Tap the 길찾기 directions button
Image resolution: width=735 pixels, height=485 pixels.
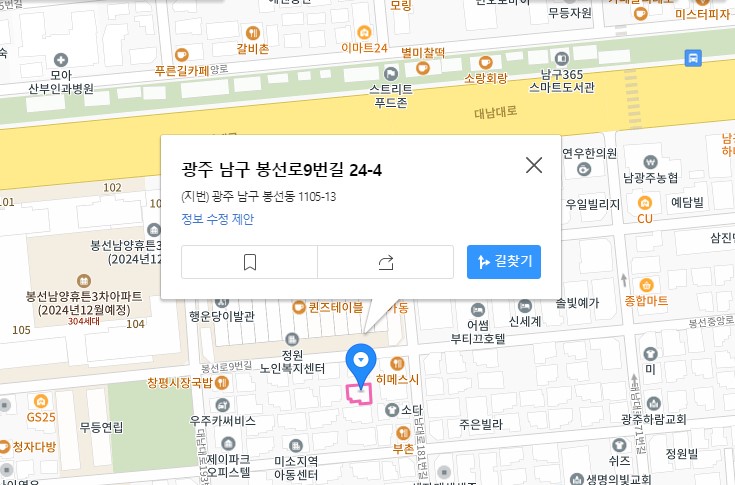504,262
